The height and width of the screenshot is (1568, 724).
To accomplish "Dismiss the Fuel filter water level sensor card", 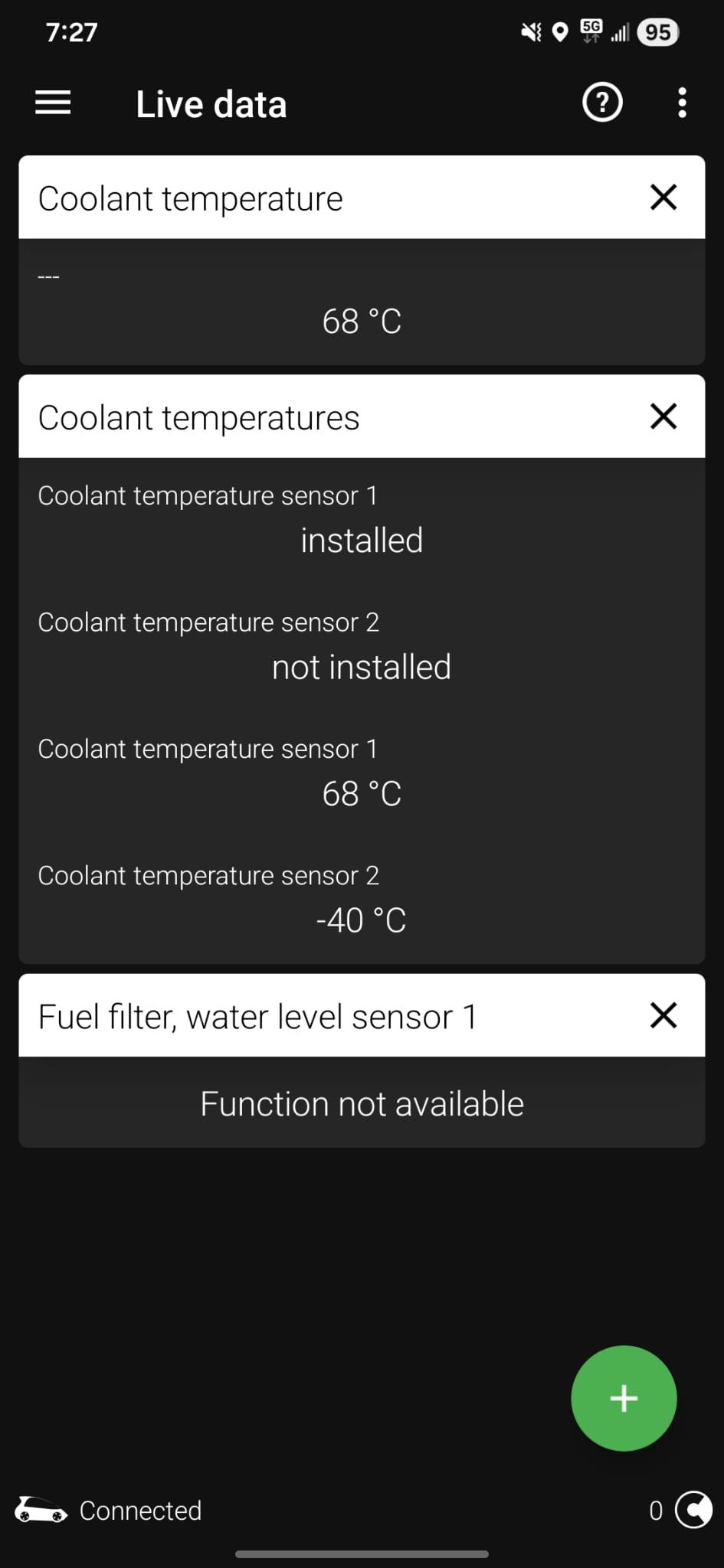I will point(663,1015).
